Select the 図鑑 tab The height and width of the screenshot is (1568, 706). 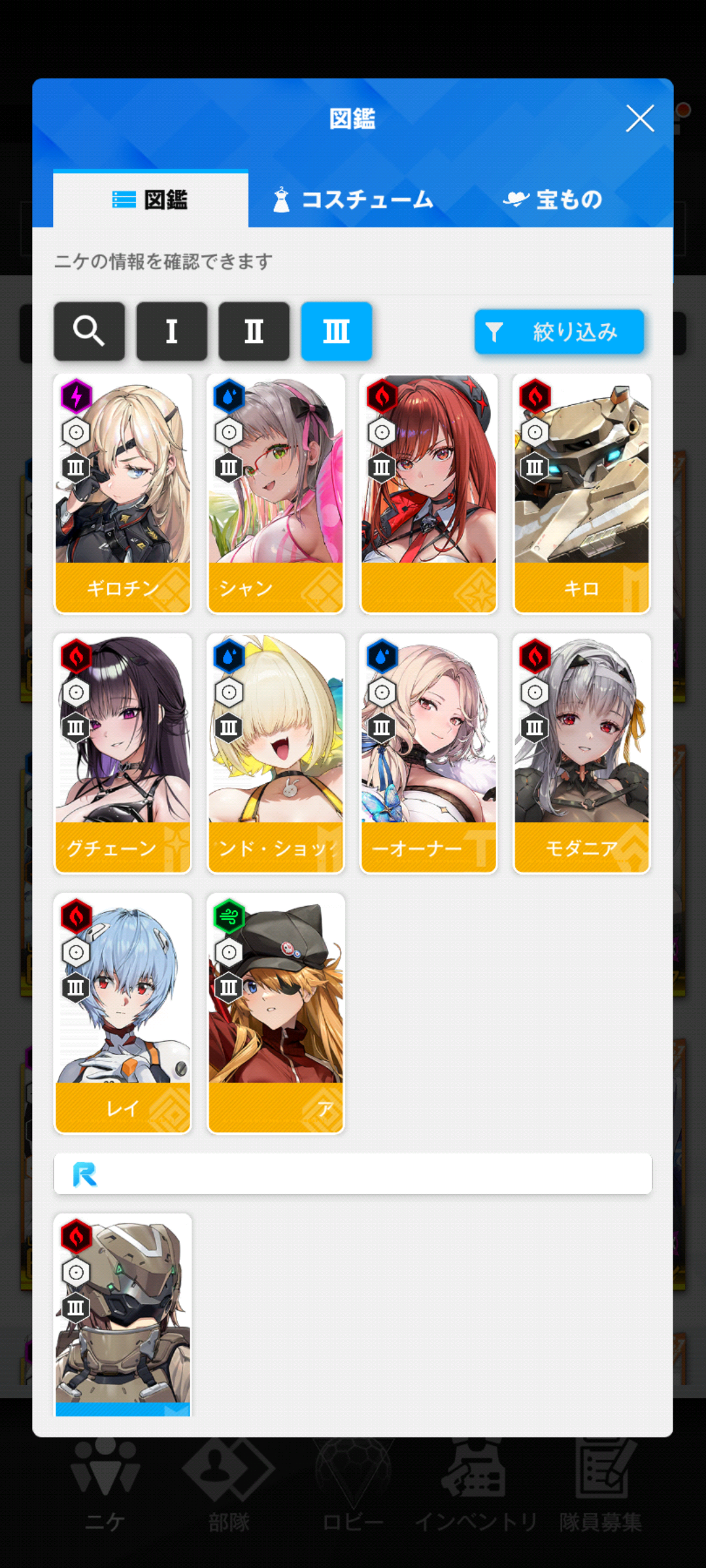point(150,199)
